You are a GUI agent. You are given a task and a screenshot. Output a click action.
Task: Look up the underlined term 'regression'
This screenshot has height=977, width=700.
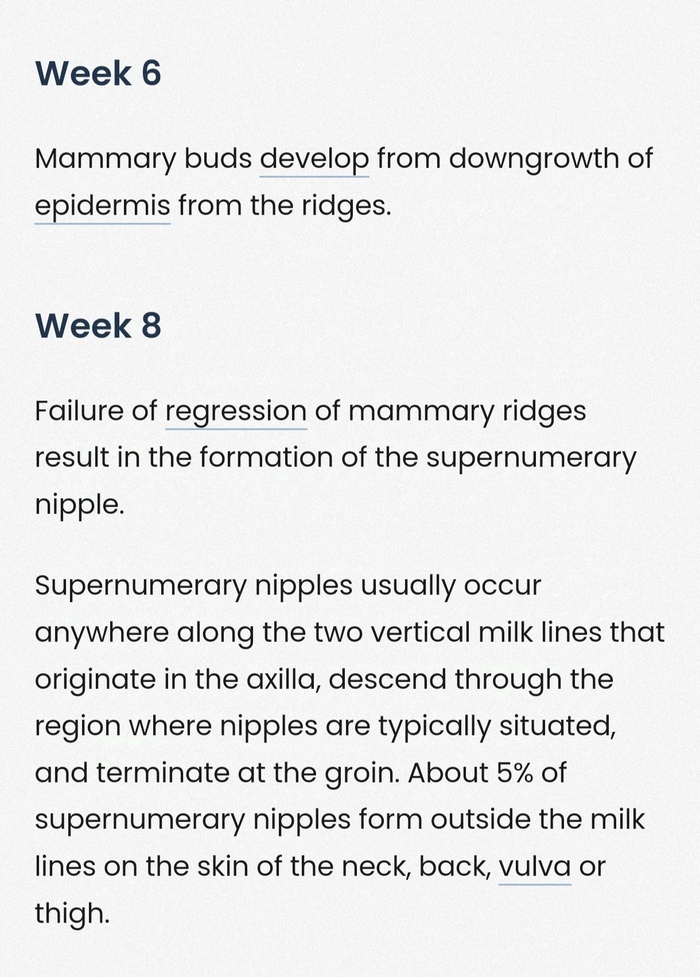click(235, 412)
